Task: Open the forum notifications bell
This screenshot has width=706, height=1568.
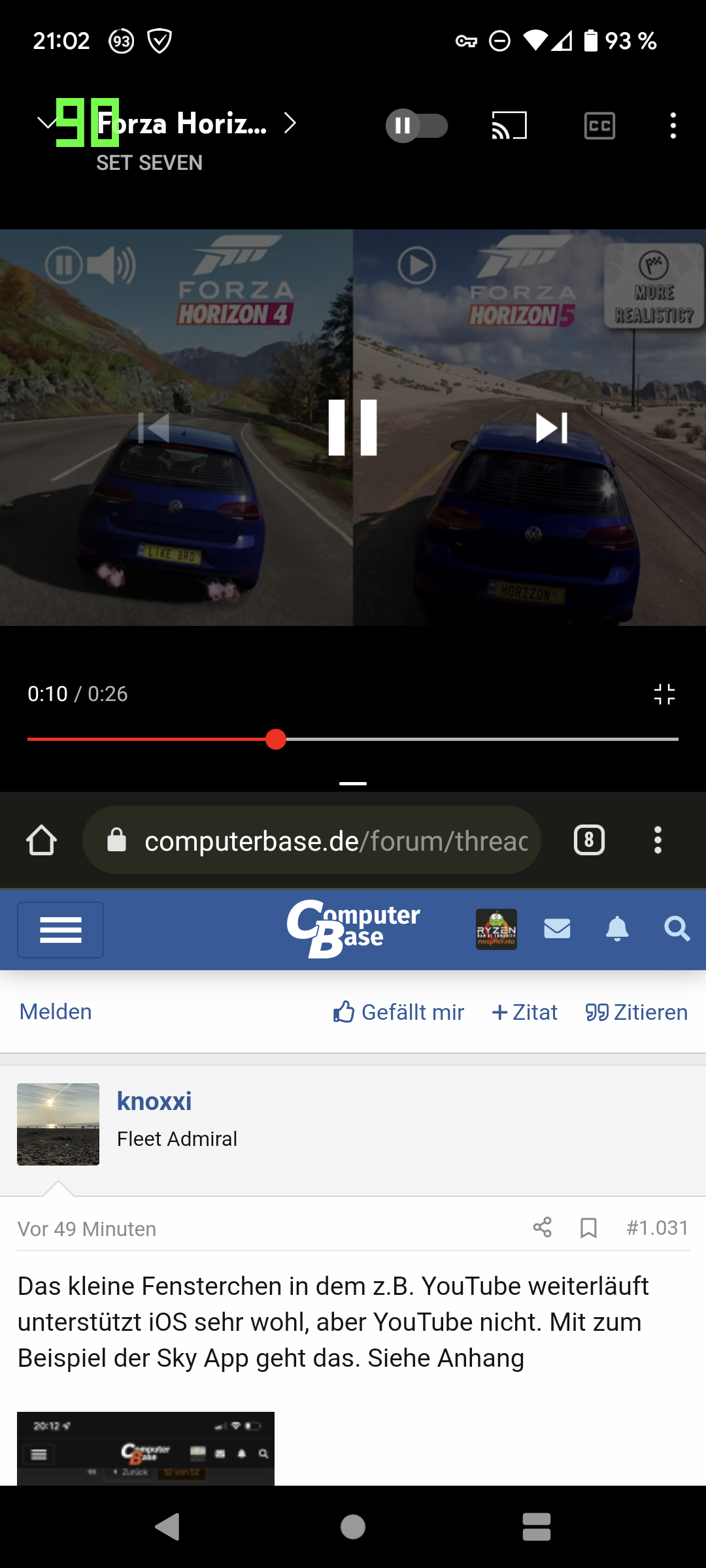Action: click(617, 928)
